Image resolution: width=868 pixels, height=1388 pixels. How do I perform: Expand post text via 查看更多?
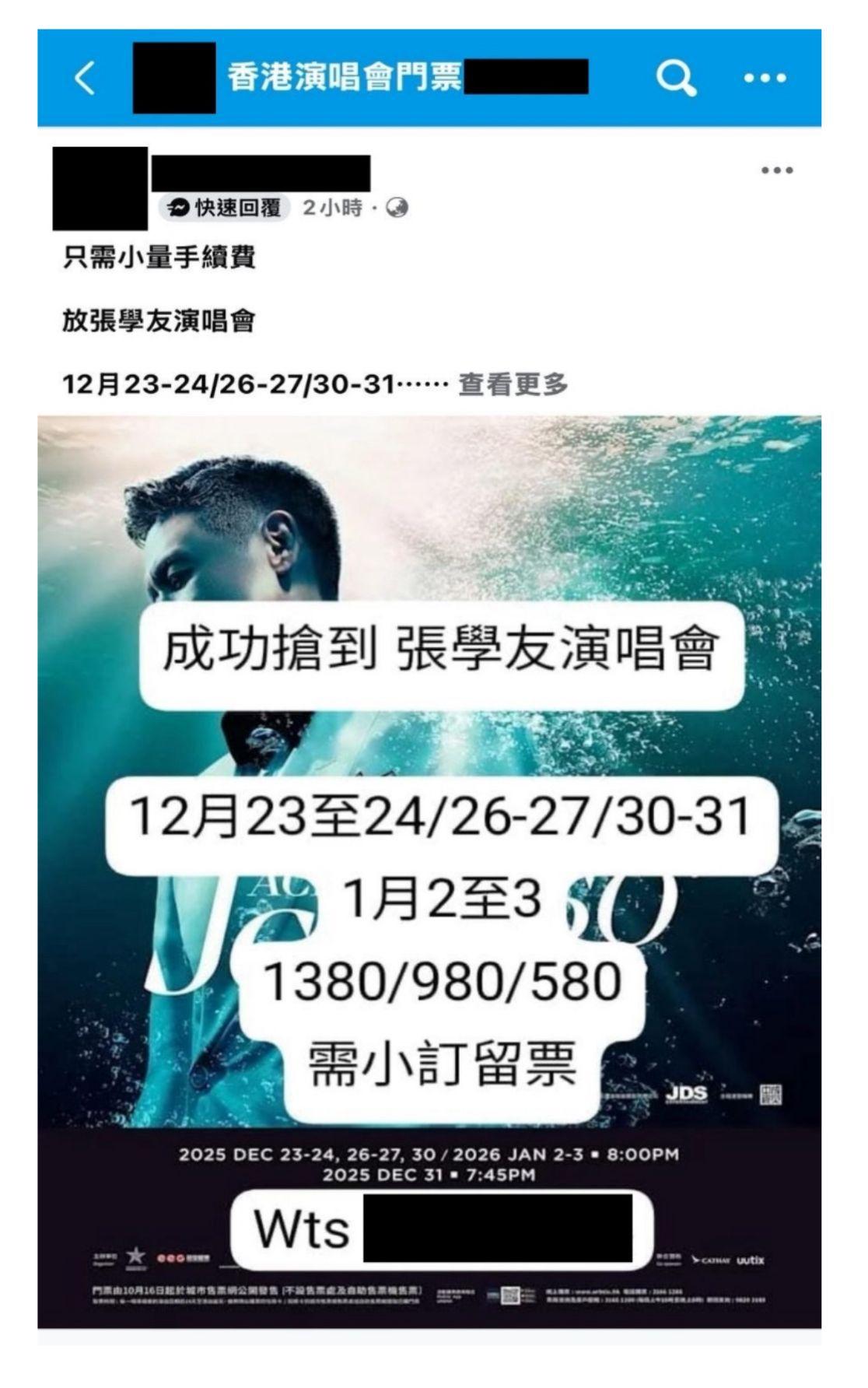pos(513,384)
